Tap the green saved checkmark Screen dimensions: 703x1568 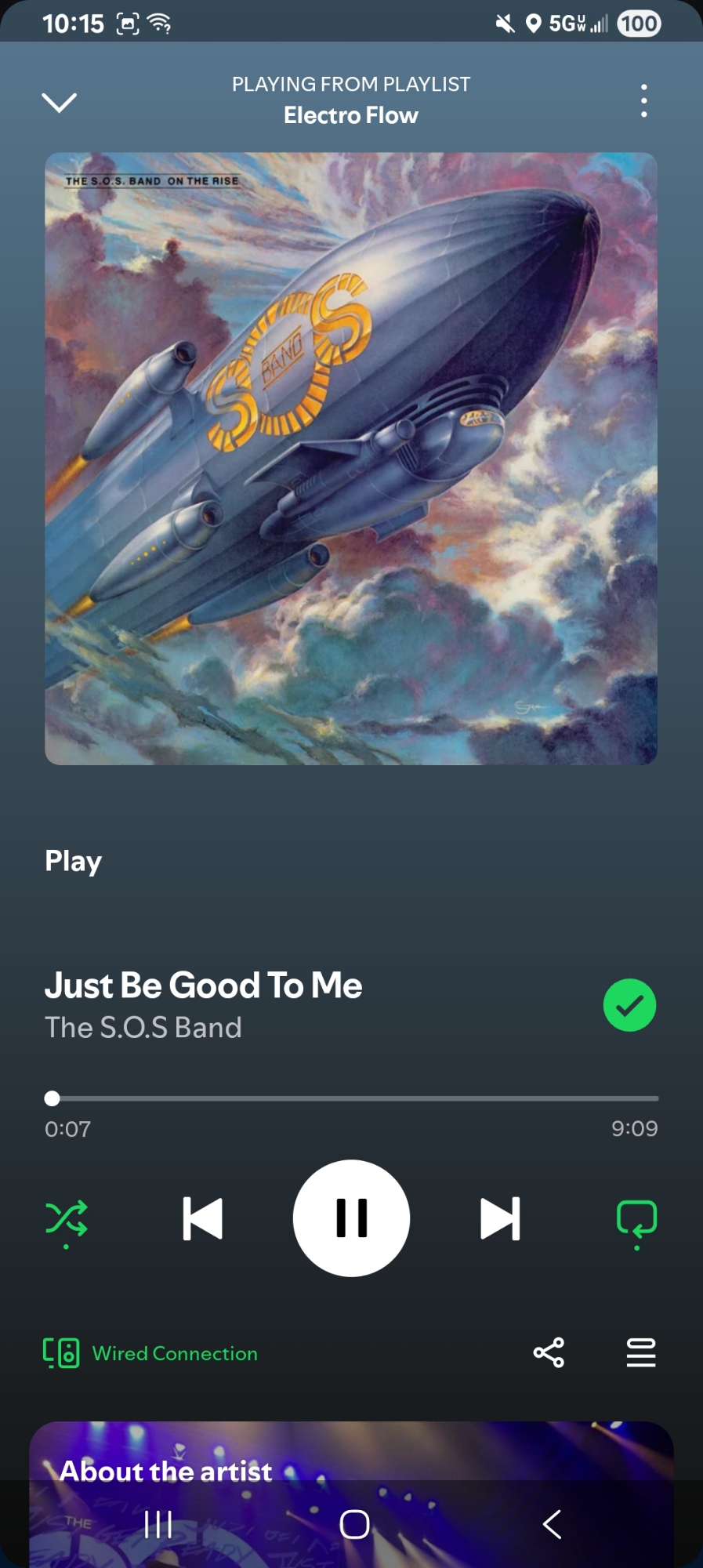(629, 1005)
